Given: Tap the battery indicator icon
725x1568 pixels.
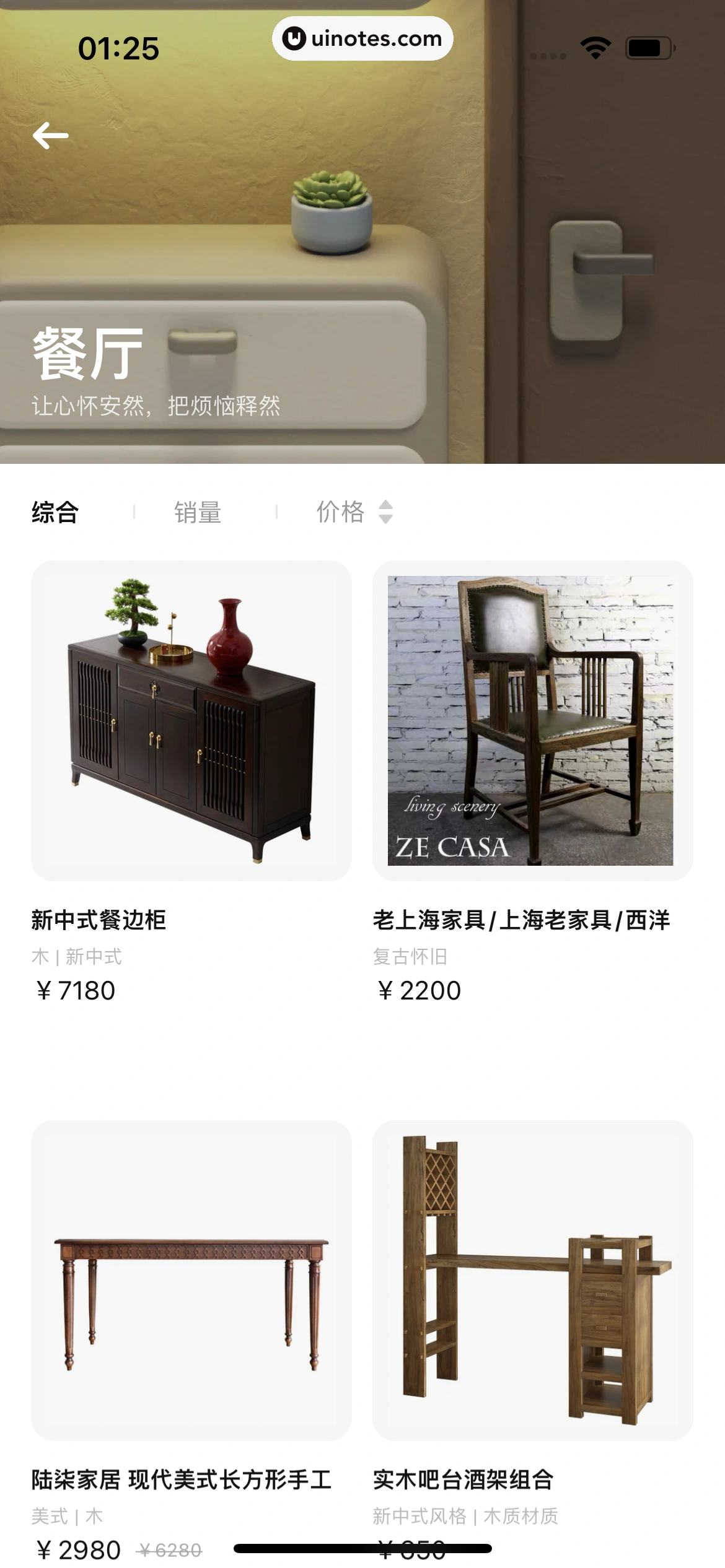Looking at the screenshot, I should pyautogui.click(x=649, y=46).
